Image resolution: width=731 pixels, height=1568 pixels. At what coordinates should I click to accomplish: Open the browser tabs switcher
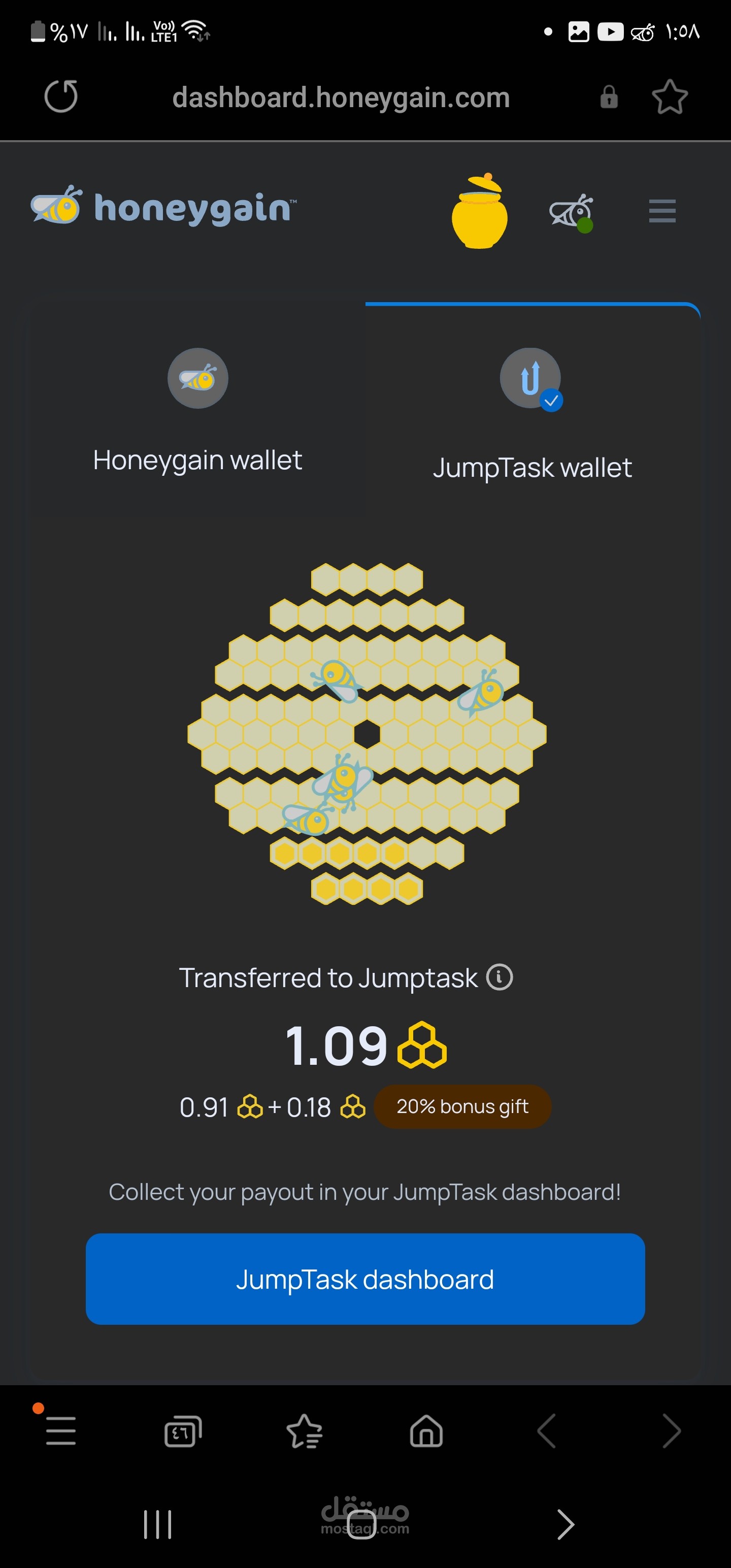183,1430
